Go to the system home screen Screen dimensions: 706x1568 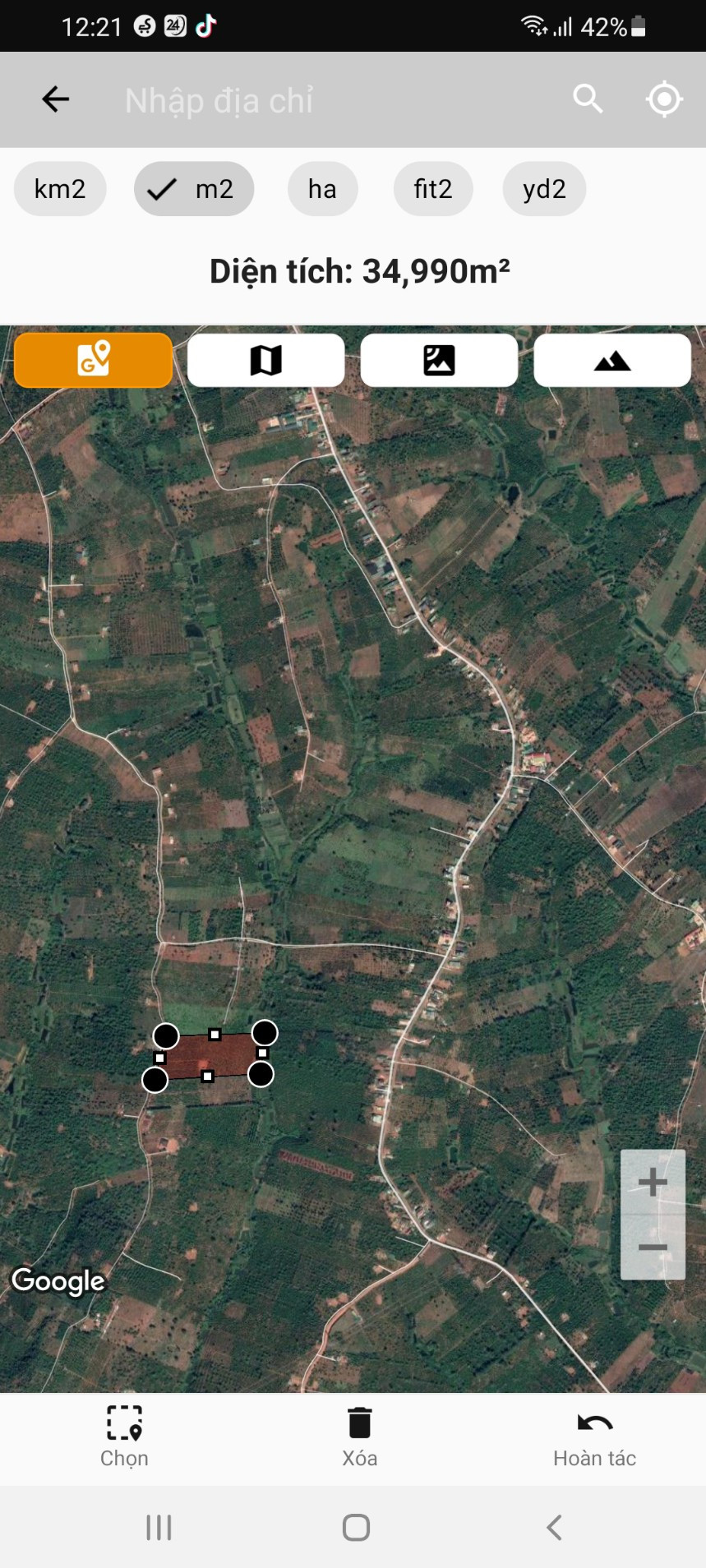tap(356, 1528)
